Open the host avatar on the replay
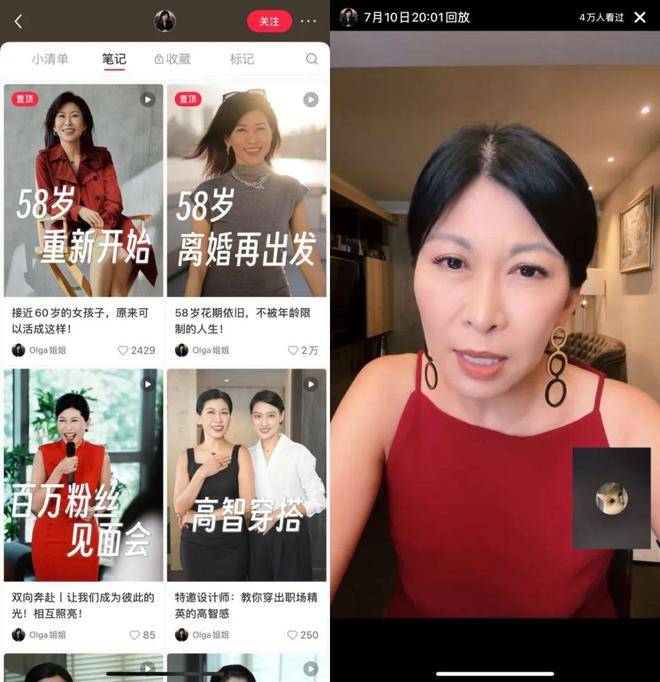This screenshot has height=682, width=660. click(348, 17)
